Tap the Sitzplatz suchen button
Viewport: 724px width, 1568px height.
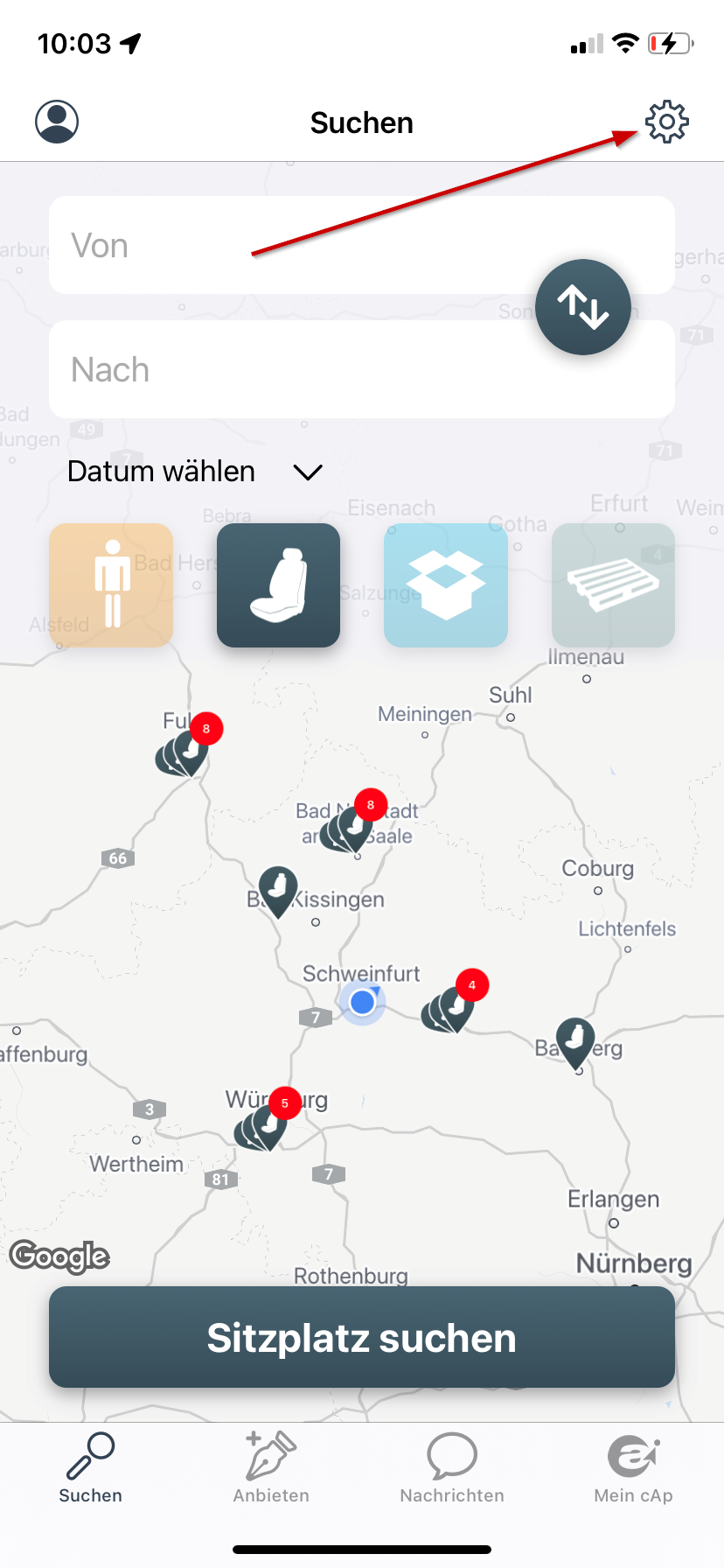[362, 1337]
